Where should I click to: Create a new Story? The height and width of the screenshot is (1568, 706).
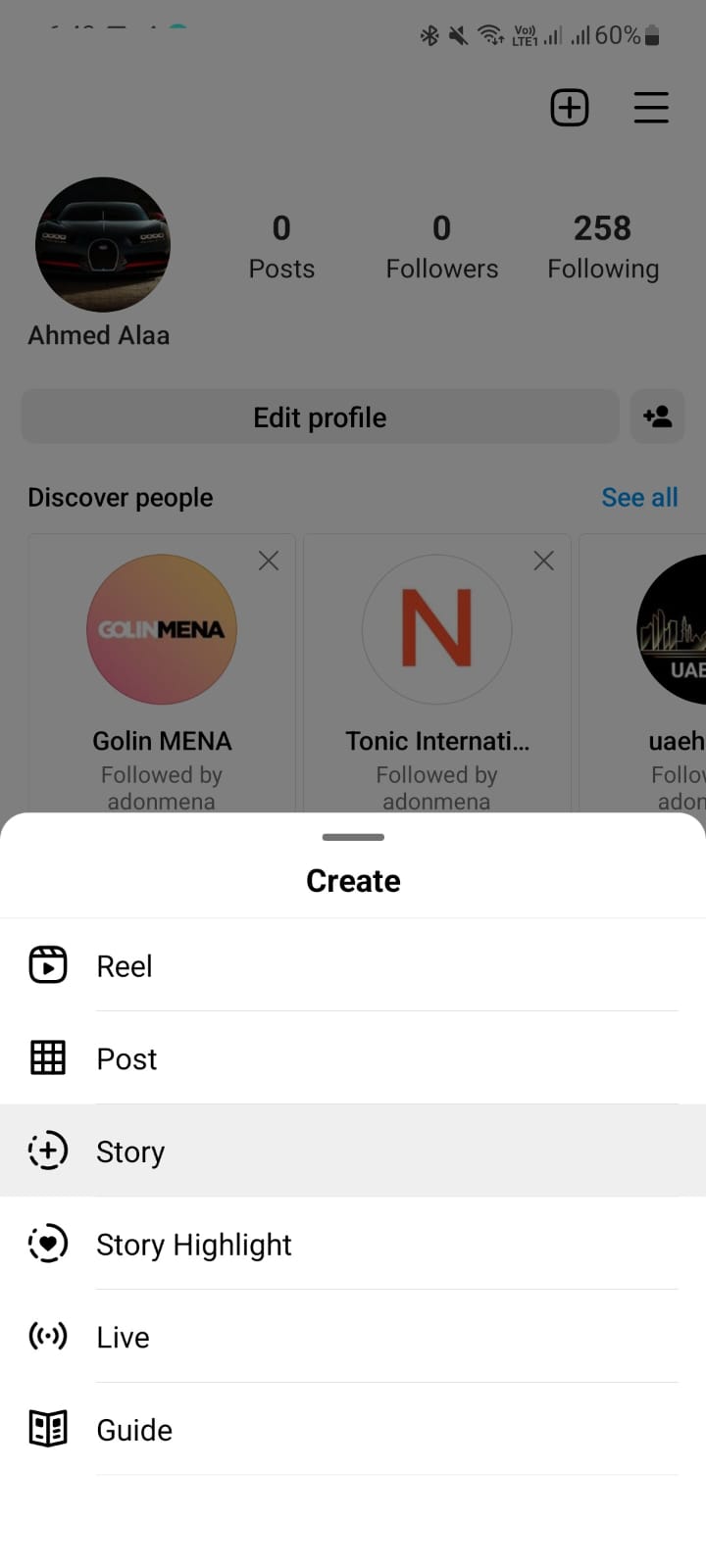coord(353,1151)
